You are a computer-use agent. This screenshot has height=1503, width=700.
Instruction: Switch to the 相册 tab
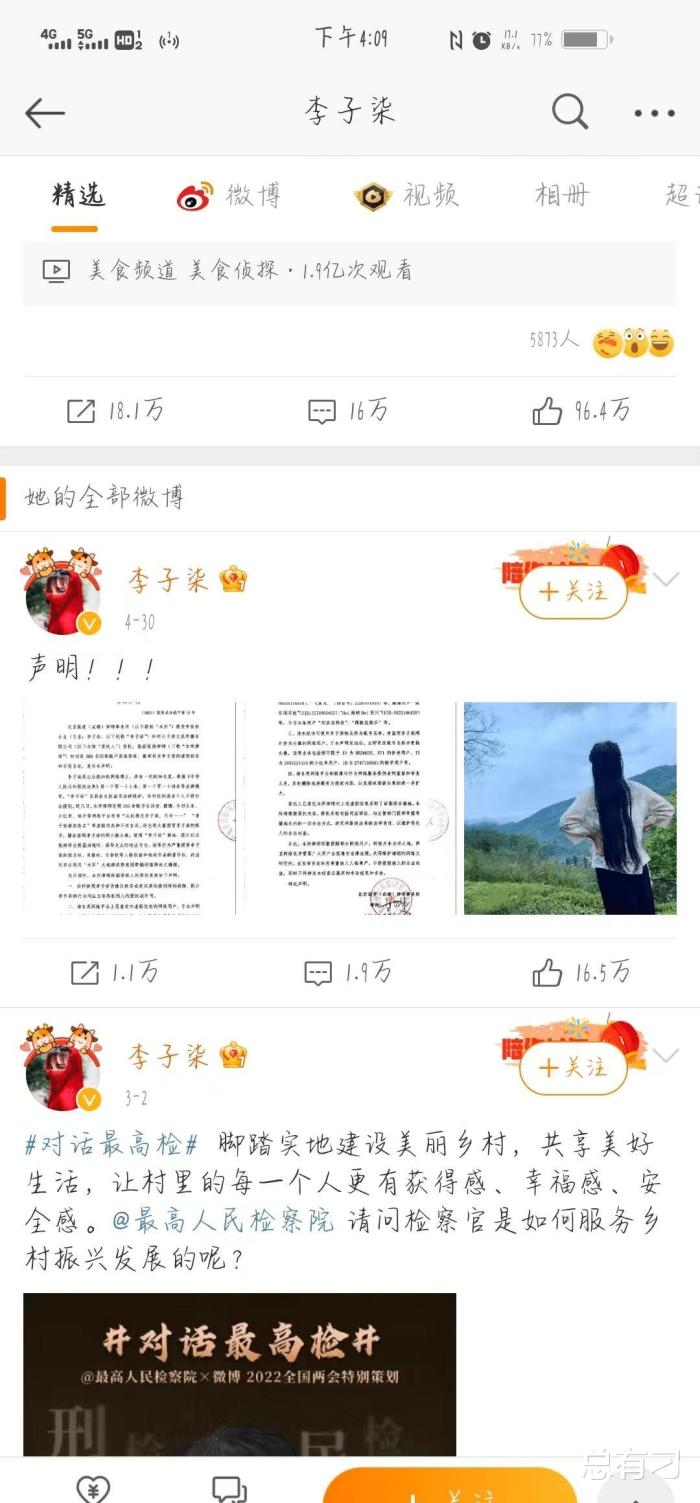(x=562, y=195)
